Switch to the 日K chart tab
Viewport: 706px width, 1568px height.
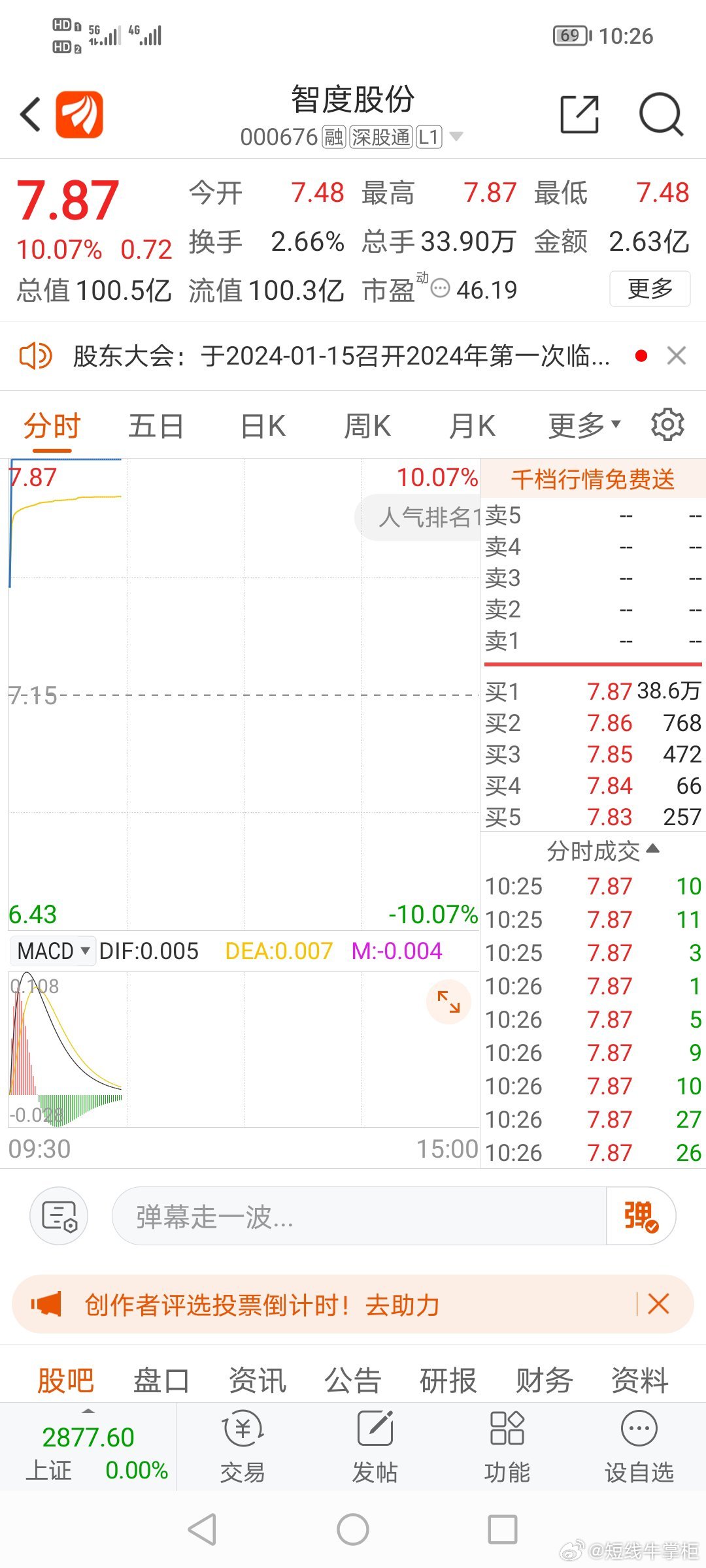coord(263,427)
